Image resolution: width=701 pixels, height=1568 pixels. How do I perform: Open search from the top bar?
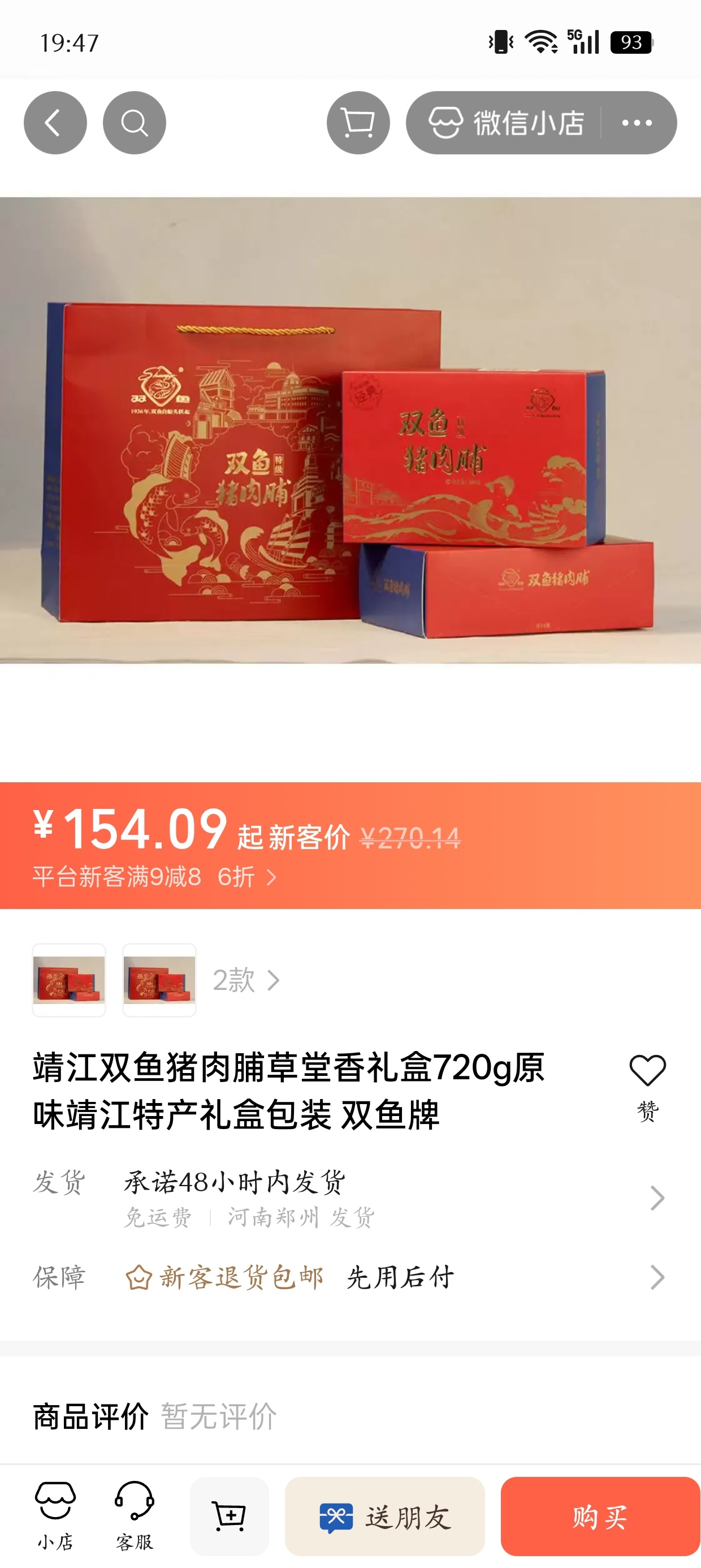(x=134, y=123)
